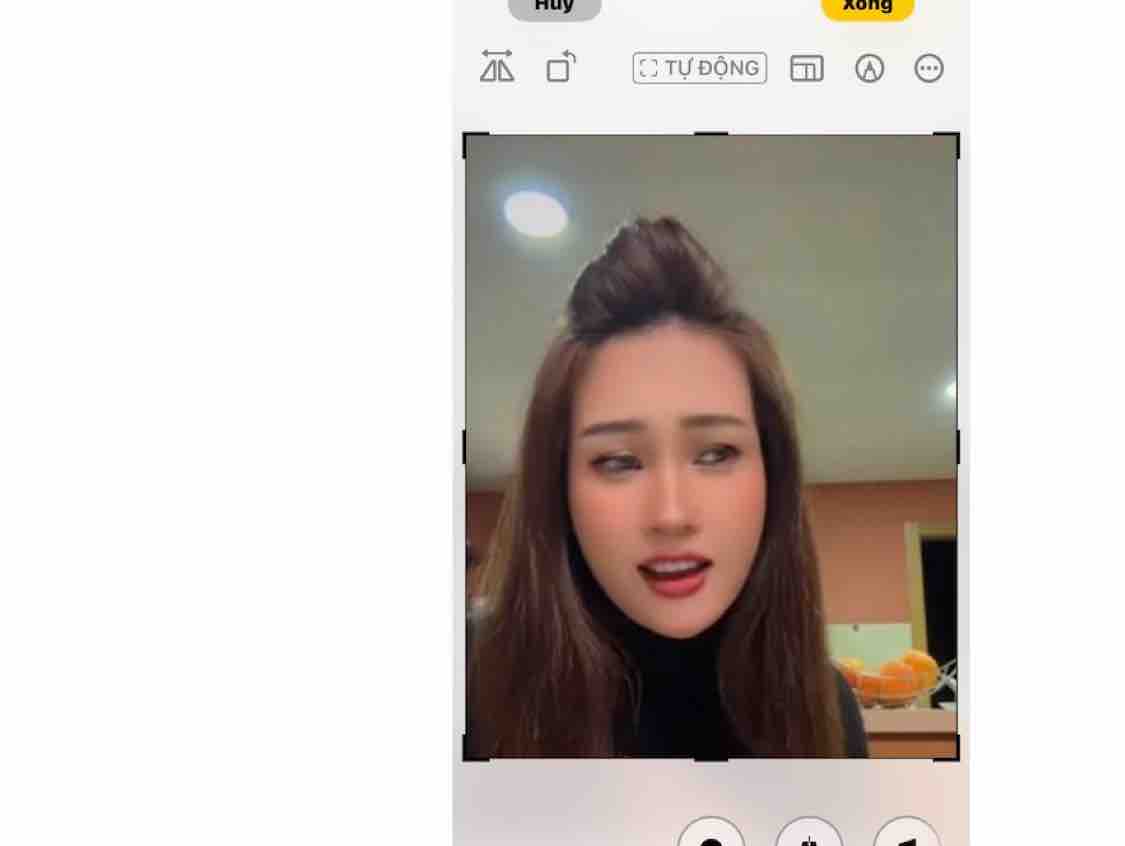
Task: Open the three-dot more options menu
Action: click(x=929, y=68)
